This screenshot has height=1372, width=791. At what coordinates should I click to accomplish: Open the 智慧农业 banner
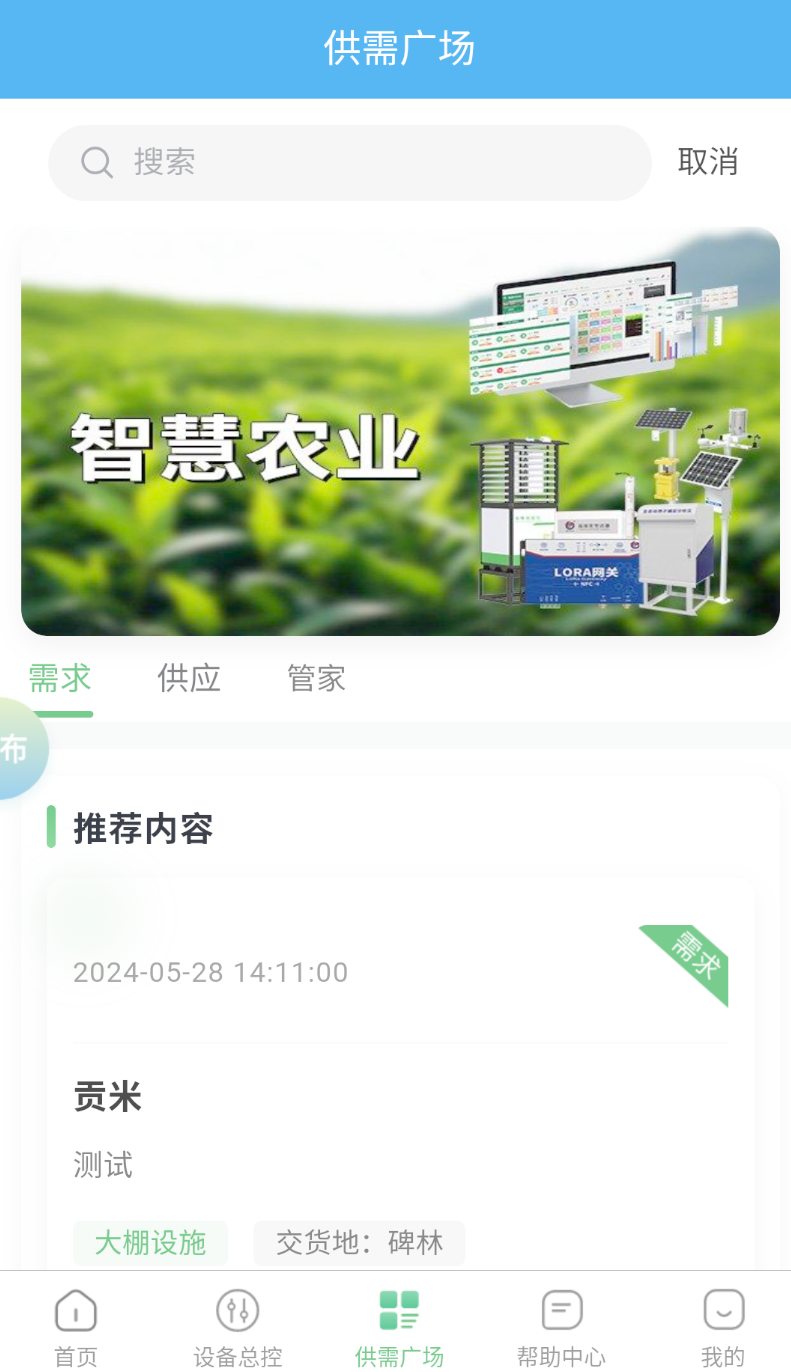(400, 432)
